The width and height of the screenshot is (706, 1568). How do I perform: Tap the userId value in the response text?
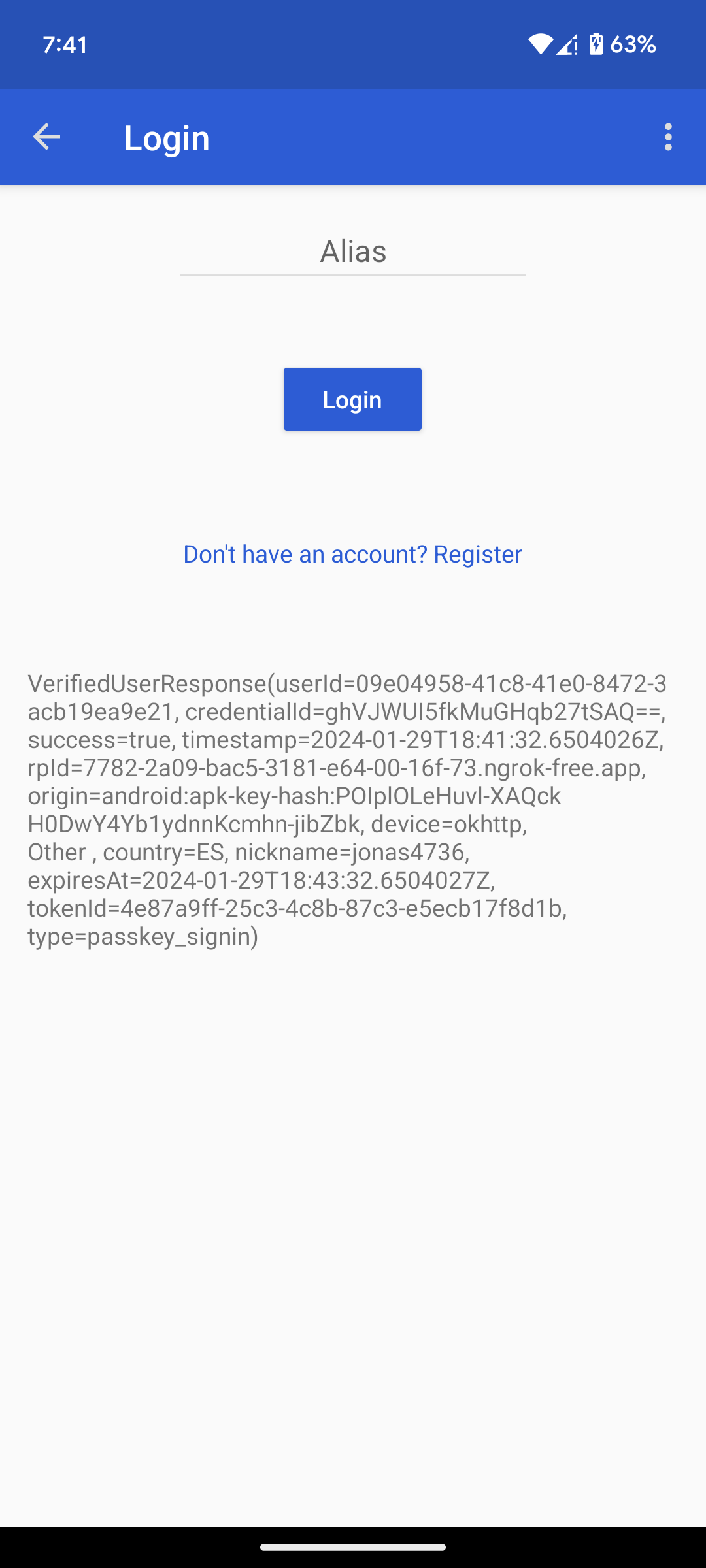coord(458,685)
